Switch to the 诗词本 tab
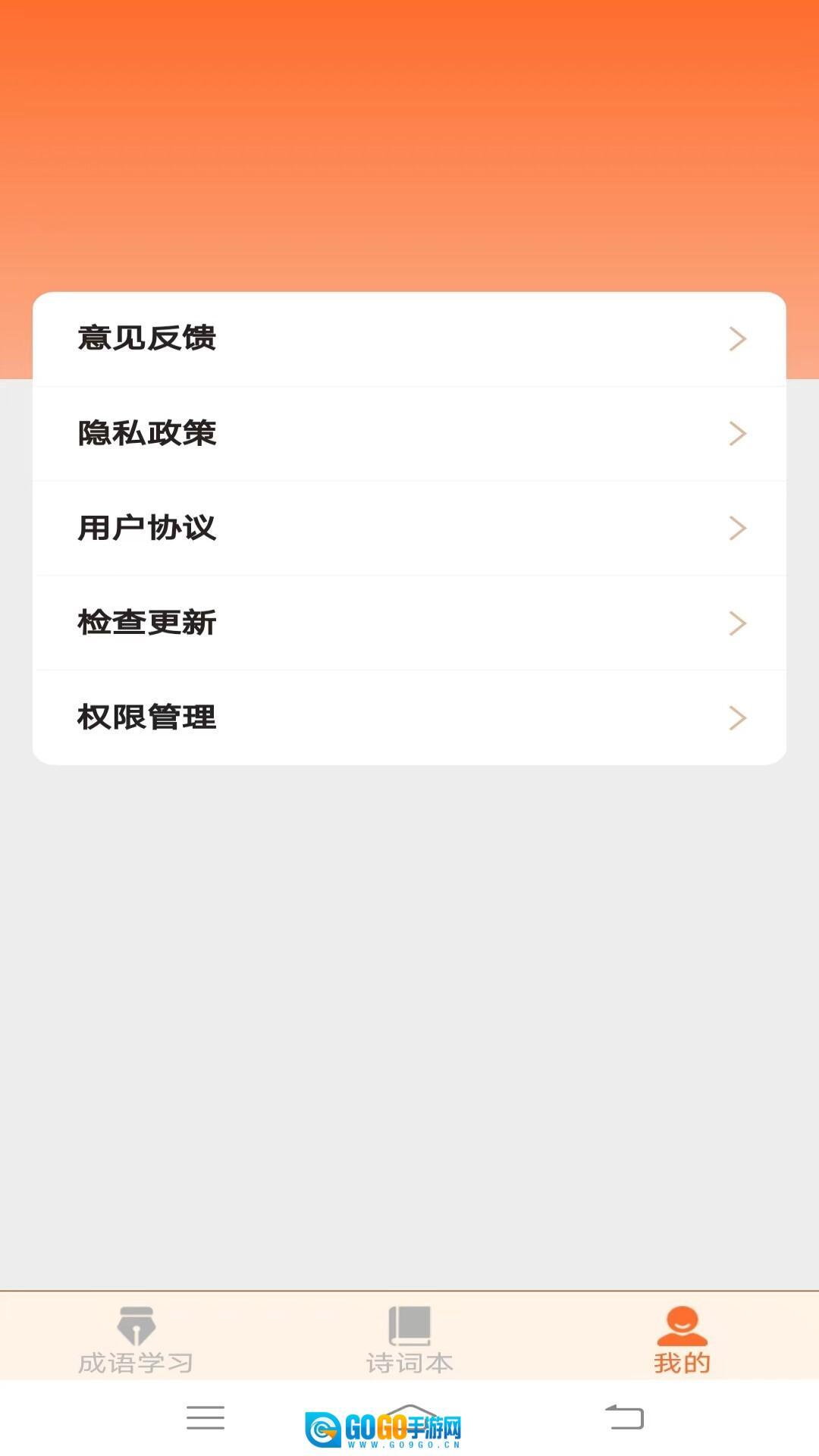This screenshot has width=819, height=1456. (409, 1340)
